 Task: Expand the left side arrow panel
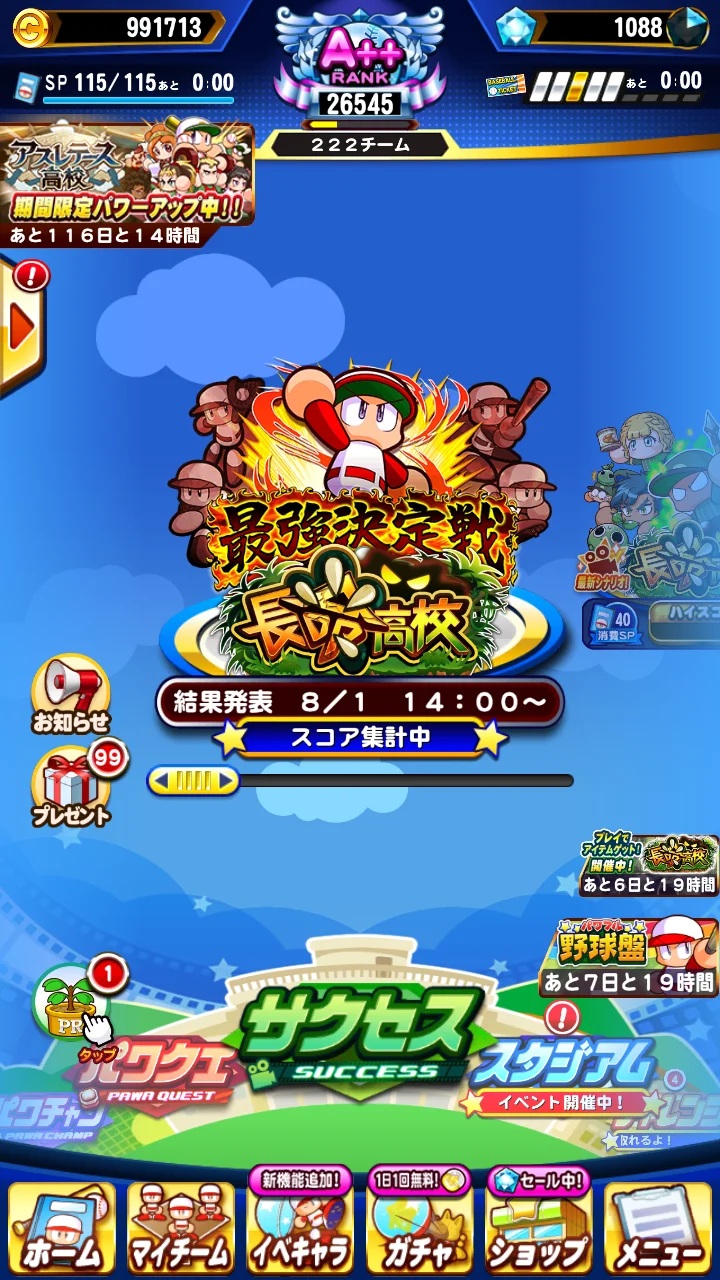tap(20, 330)
